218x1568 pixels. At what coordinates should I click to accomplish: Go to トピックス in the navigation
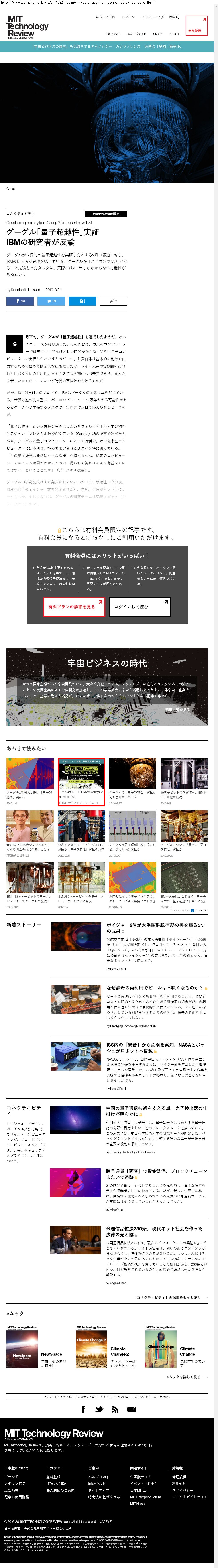tap(113, 34)
